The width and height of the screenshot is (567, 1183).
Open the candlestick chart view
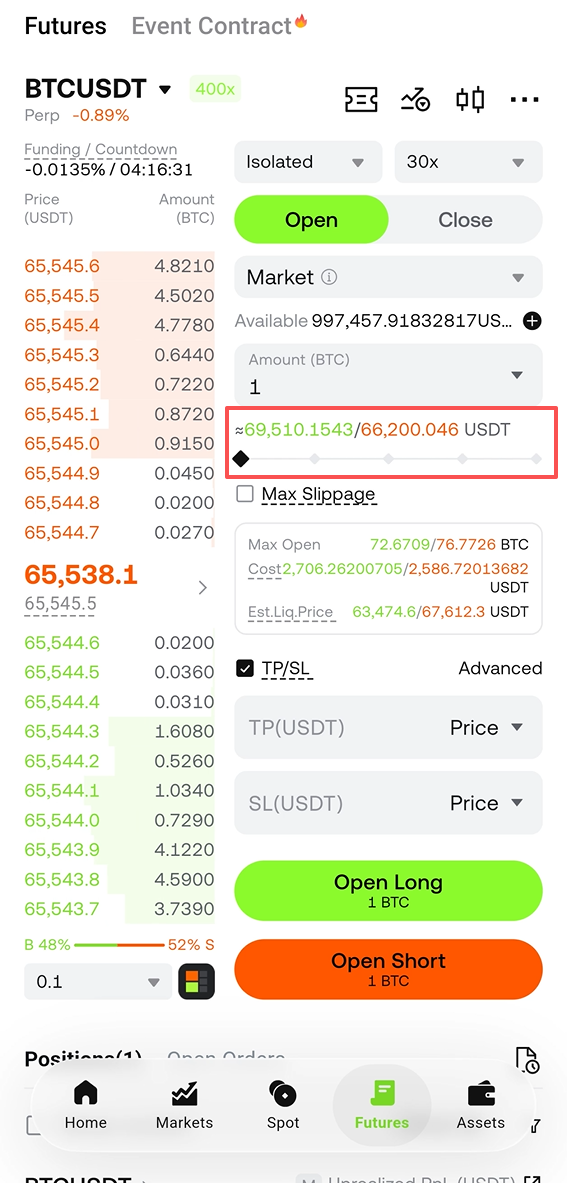[470, 99]
